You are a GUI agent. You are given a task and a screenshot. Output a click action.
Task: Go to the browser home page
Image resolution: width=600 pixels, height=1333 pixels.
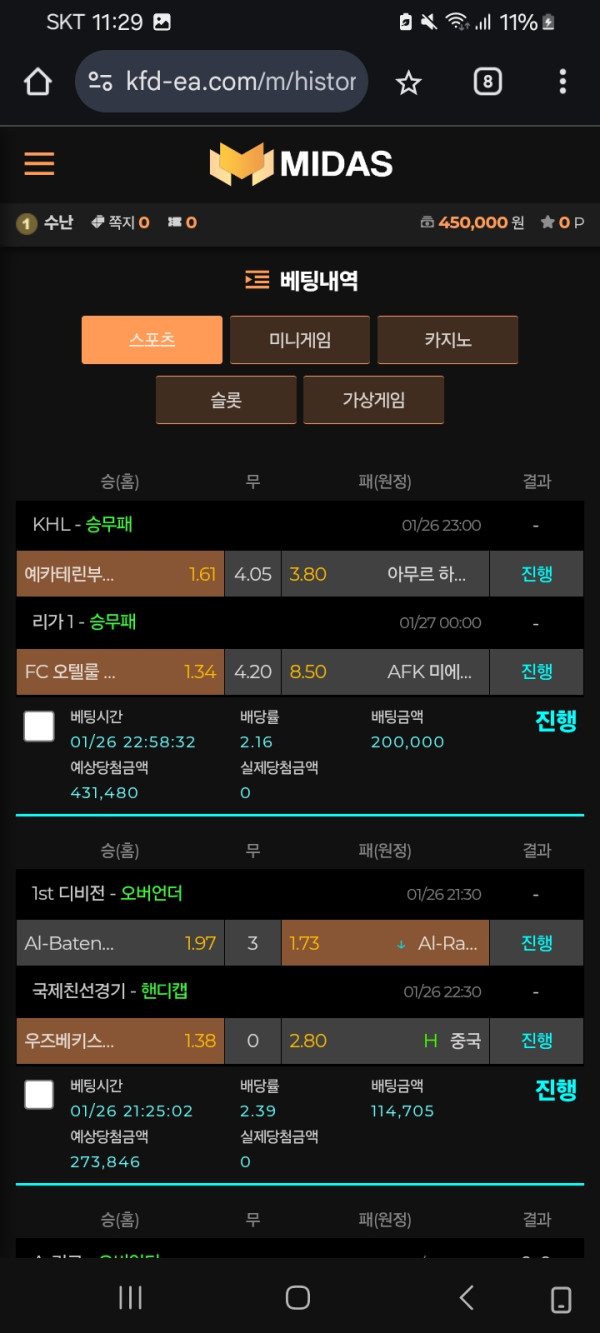coord(38,82)
